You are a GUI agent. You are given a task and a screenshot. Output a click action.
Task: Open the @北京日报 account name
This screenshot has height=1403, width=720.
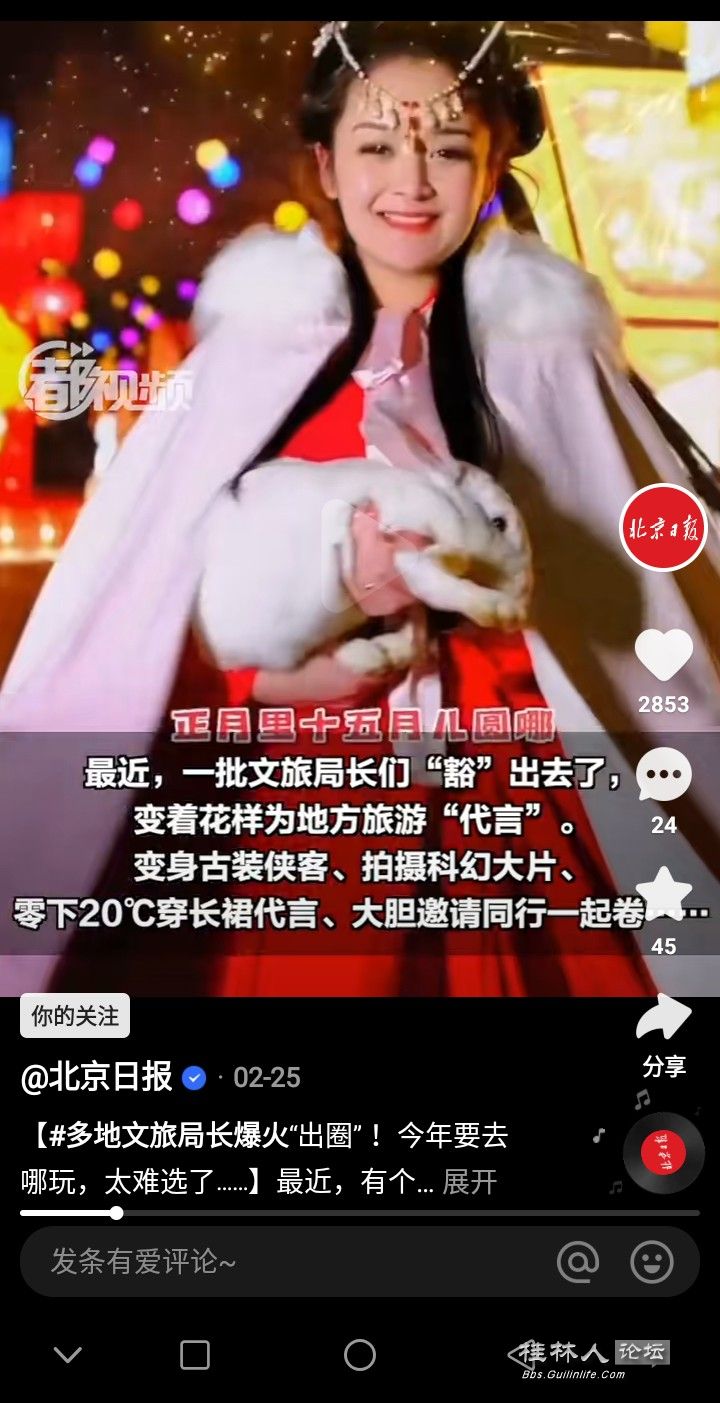pos(97,1077)
